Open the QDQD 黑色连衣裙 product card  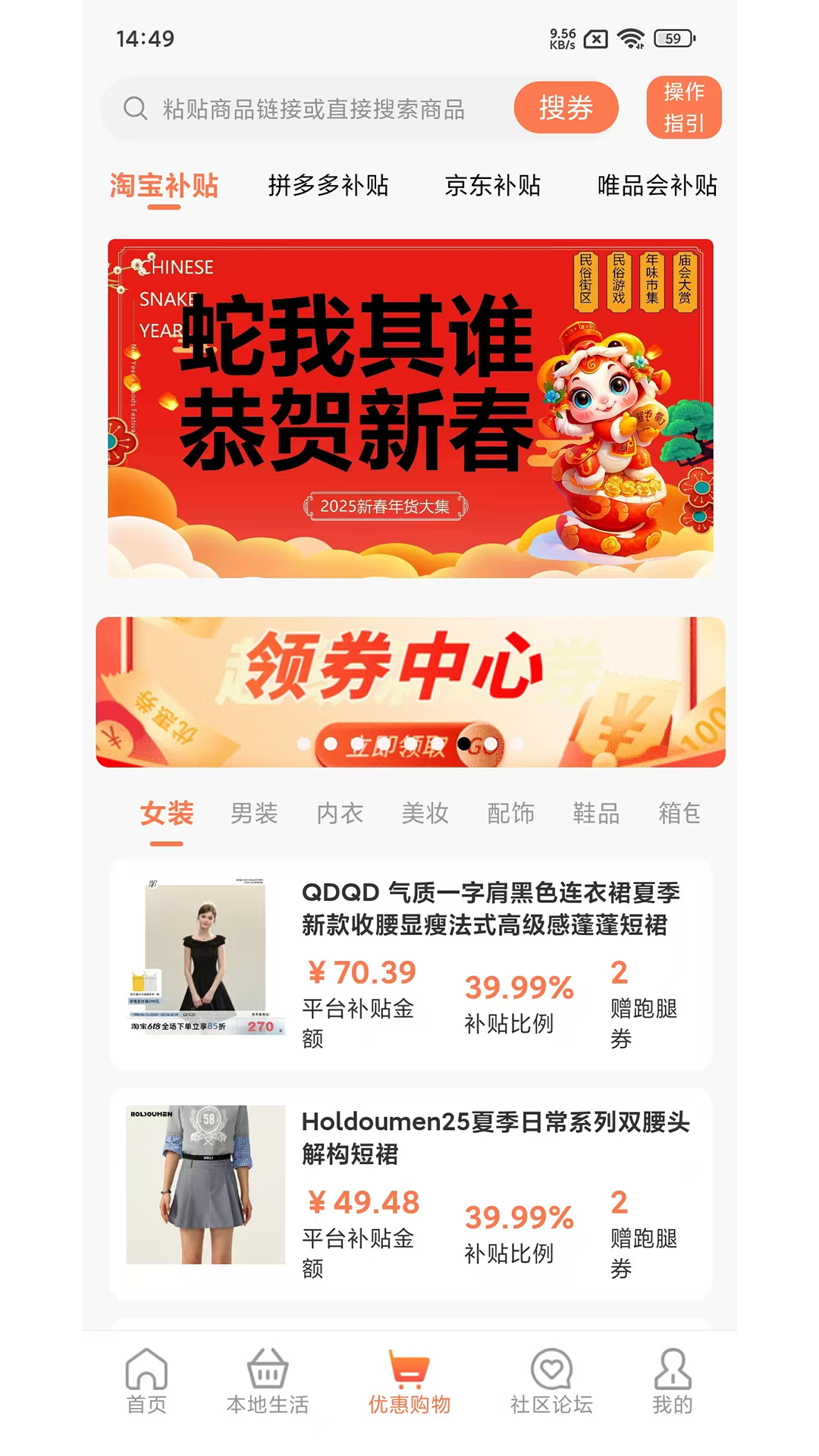(410, 963)
